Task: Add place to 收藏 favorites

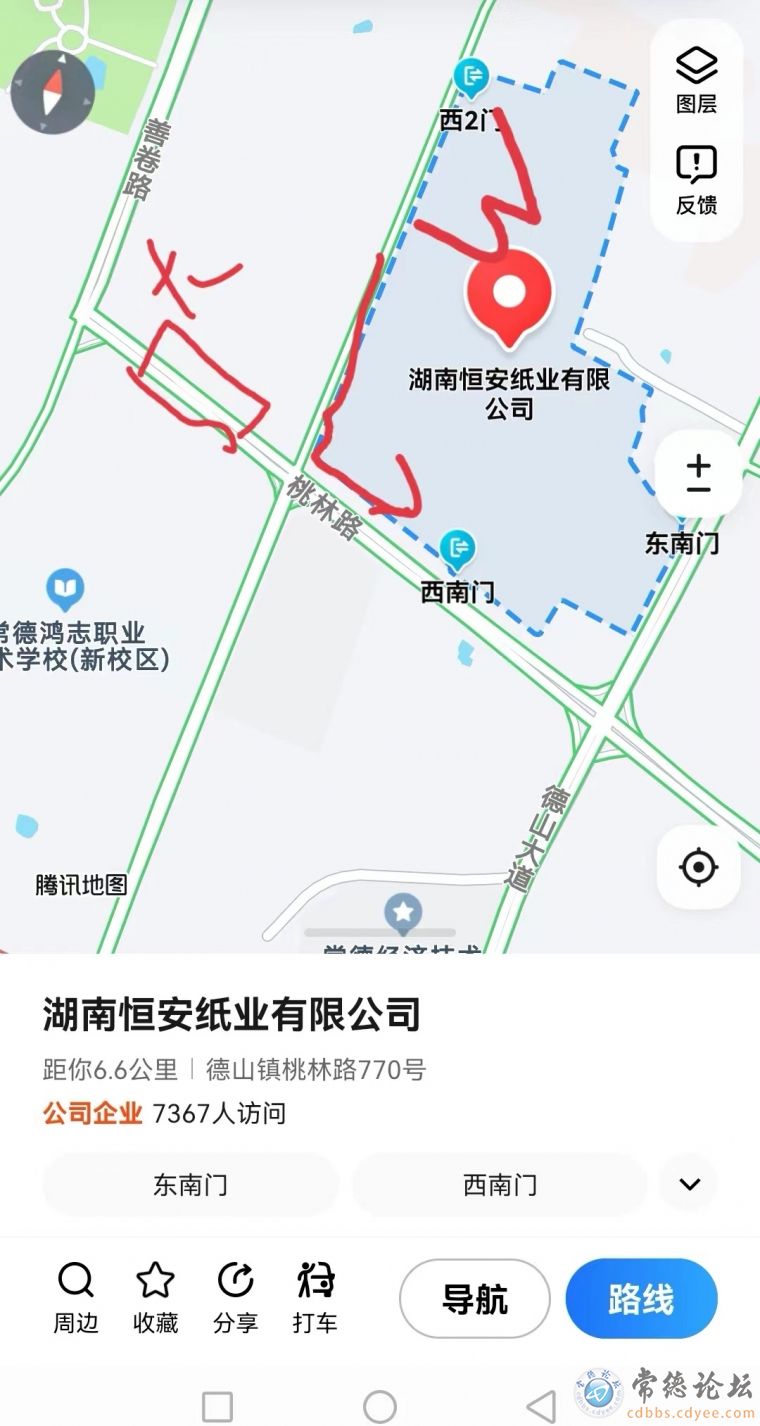Action: tap(155, 1297)
